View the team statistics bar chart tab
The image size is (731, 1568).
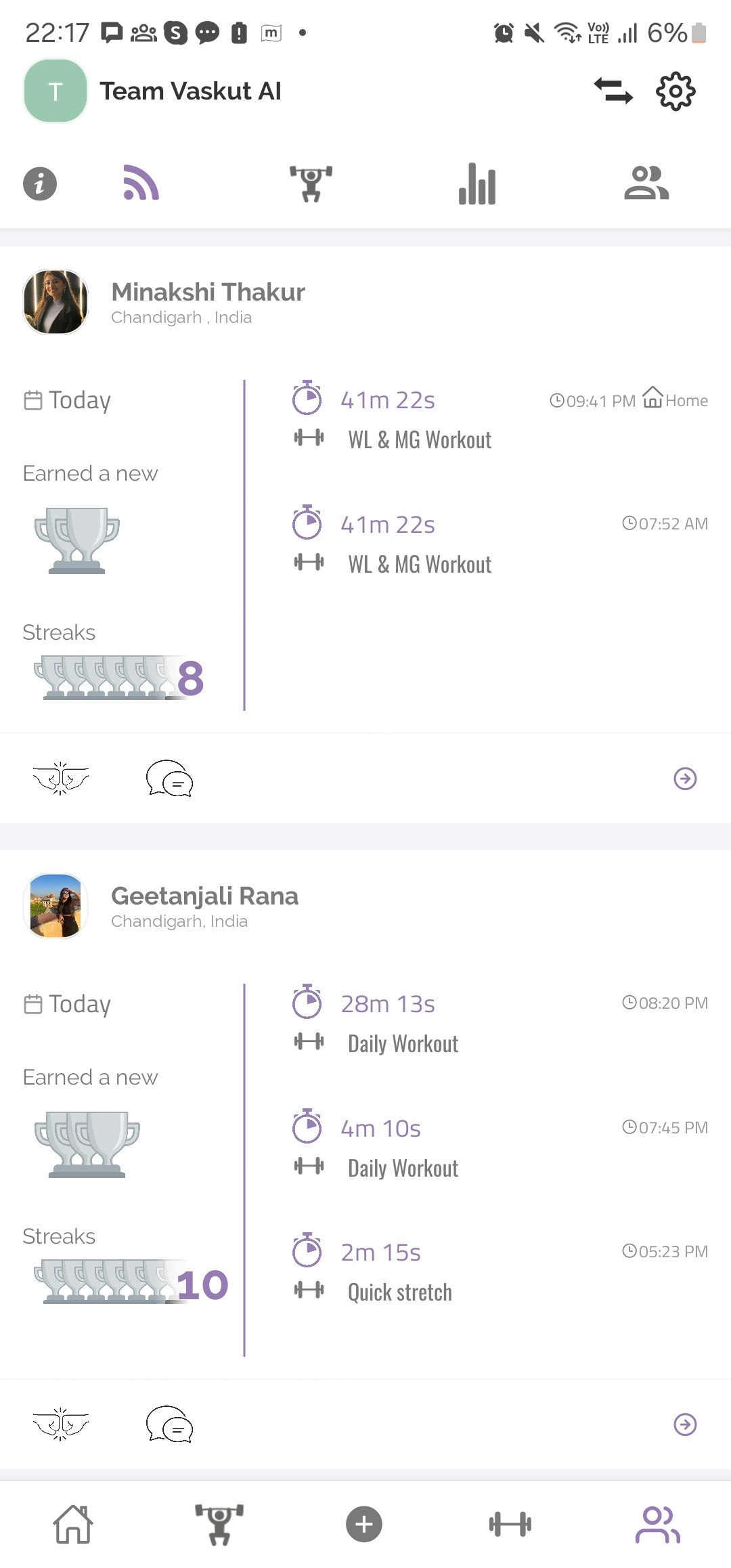tap(477, 183)
